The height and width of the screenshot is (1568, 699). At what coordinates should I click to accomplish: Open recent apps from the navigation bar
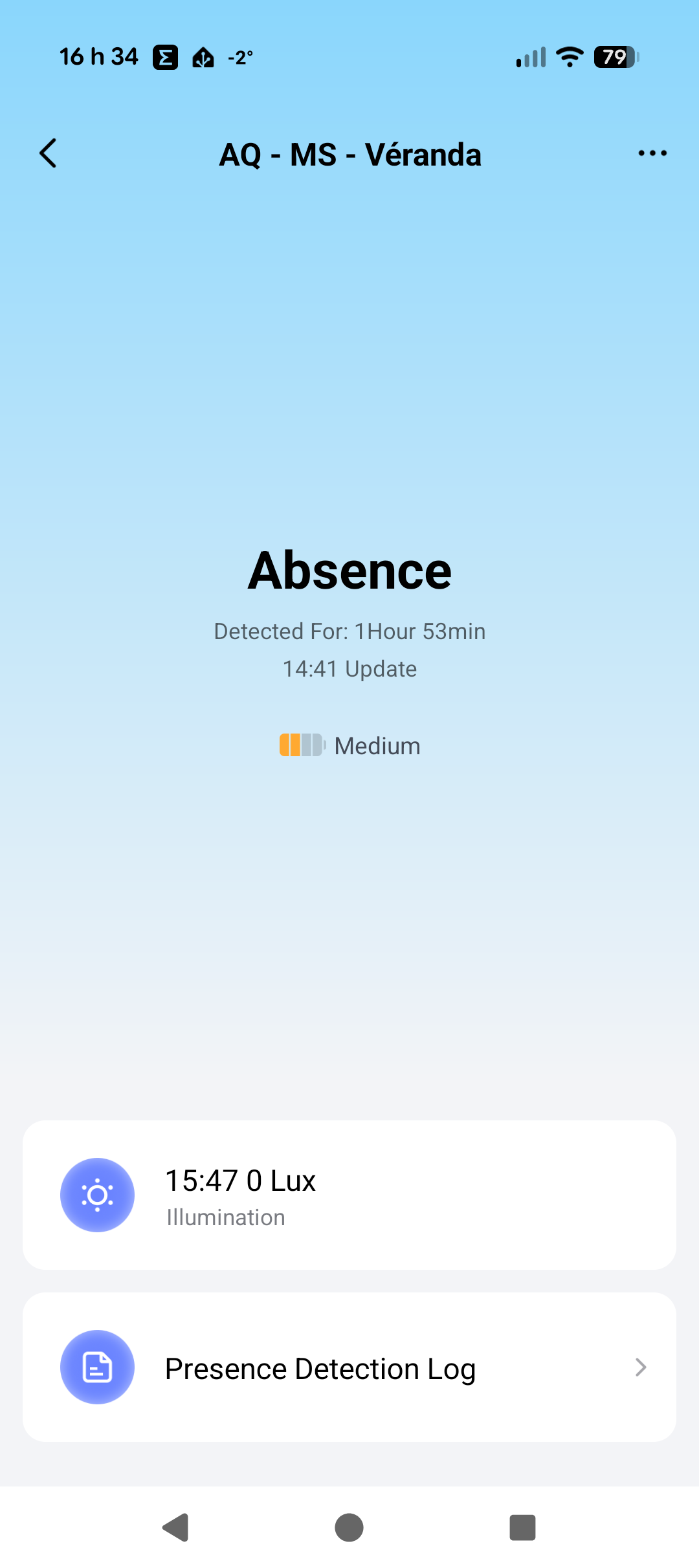[x=522, y=1527]
